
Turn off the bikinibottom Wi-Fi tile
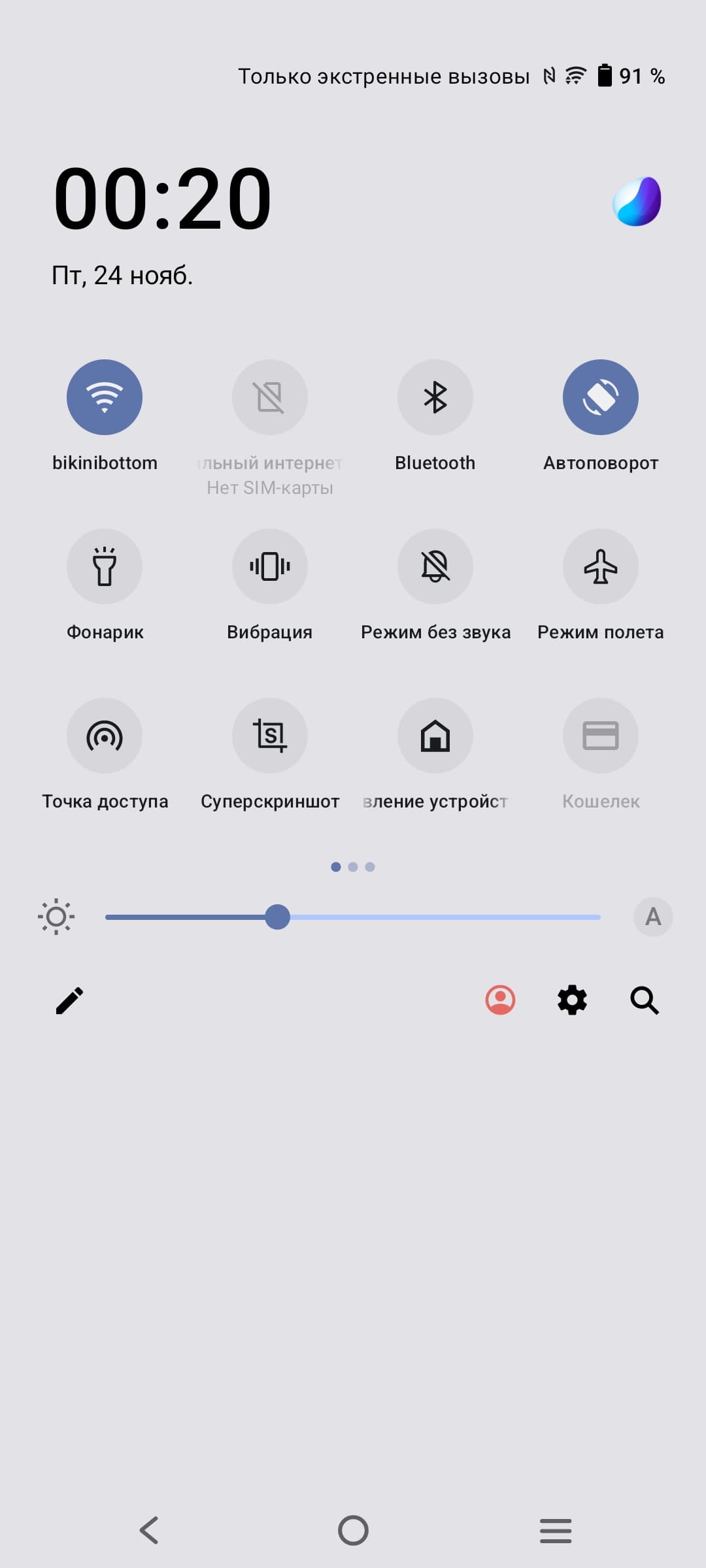[105, 397]
